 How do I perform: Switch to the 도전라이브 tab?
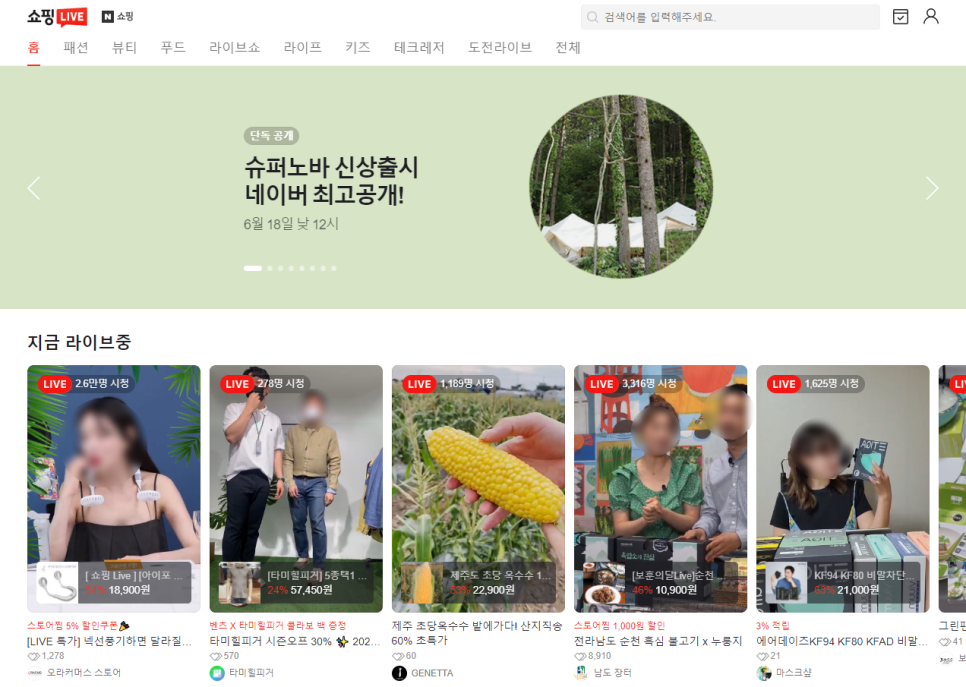coord(499,47)
